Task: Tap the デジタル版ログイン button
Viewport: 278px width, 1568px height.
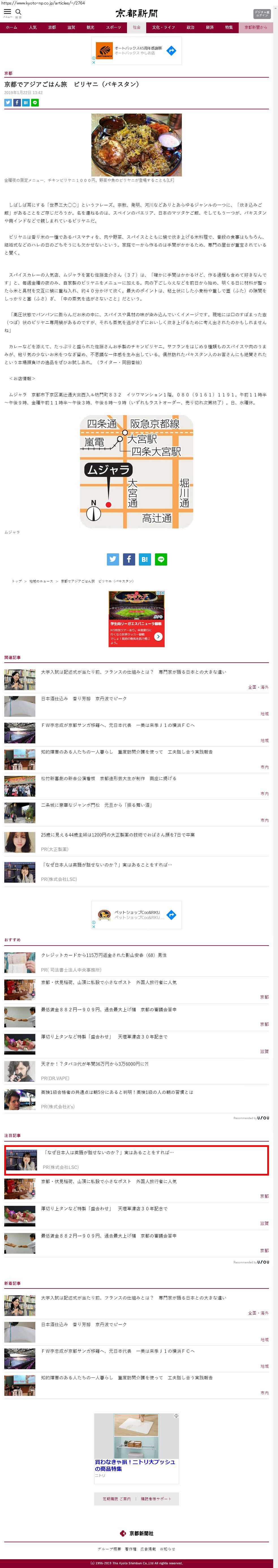Action: 262,13
